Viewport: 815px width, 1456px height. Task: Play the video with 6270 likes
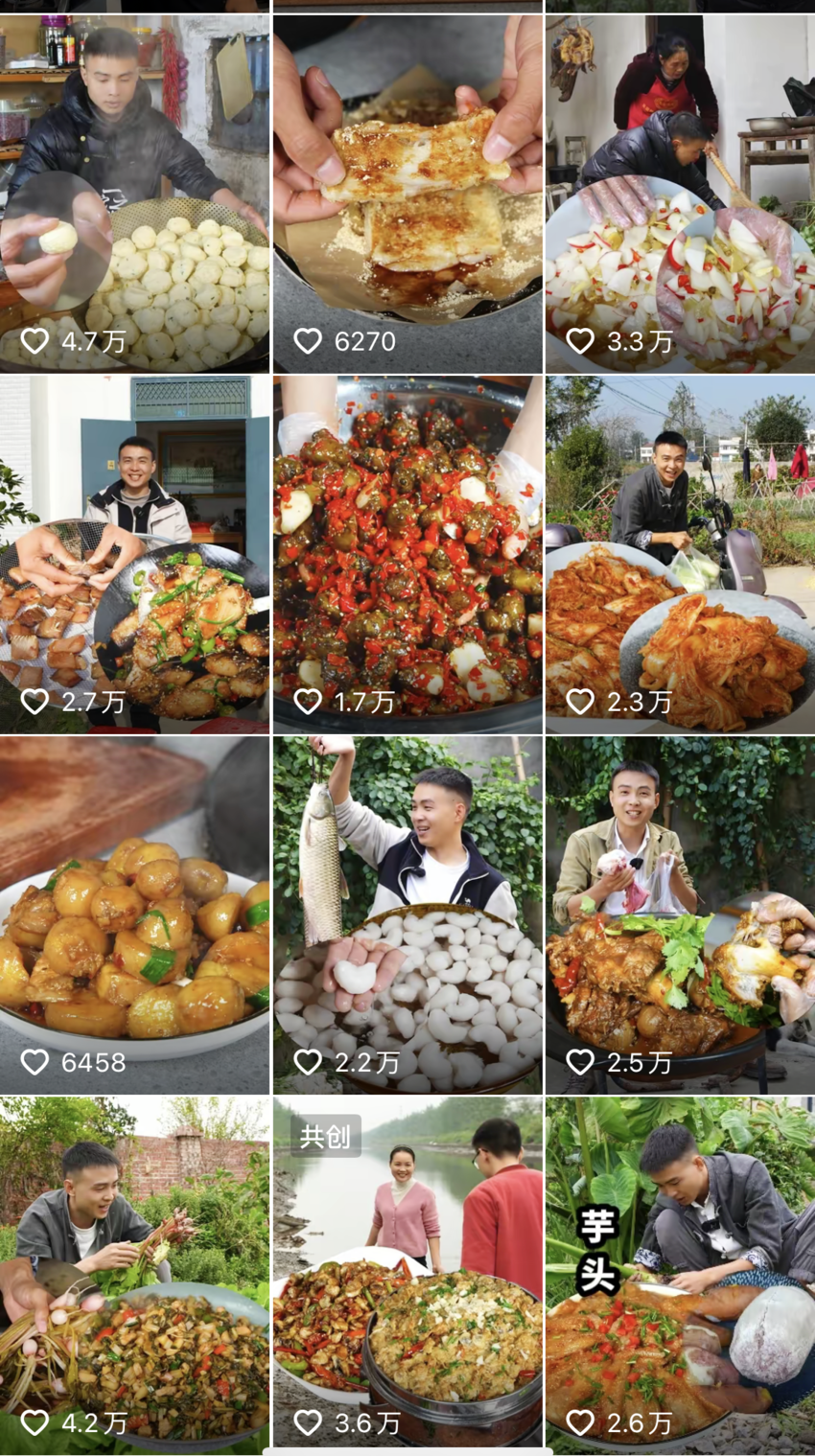pyautogui.click(x=407, y=192)
